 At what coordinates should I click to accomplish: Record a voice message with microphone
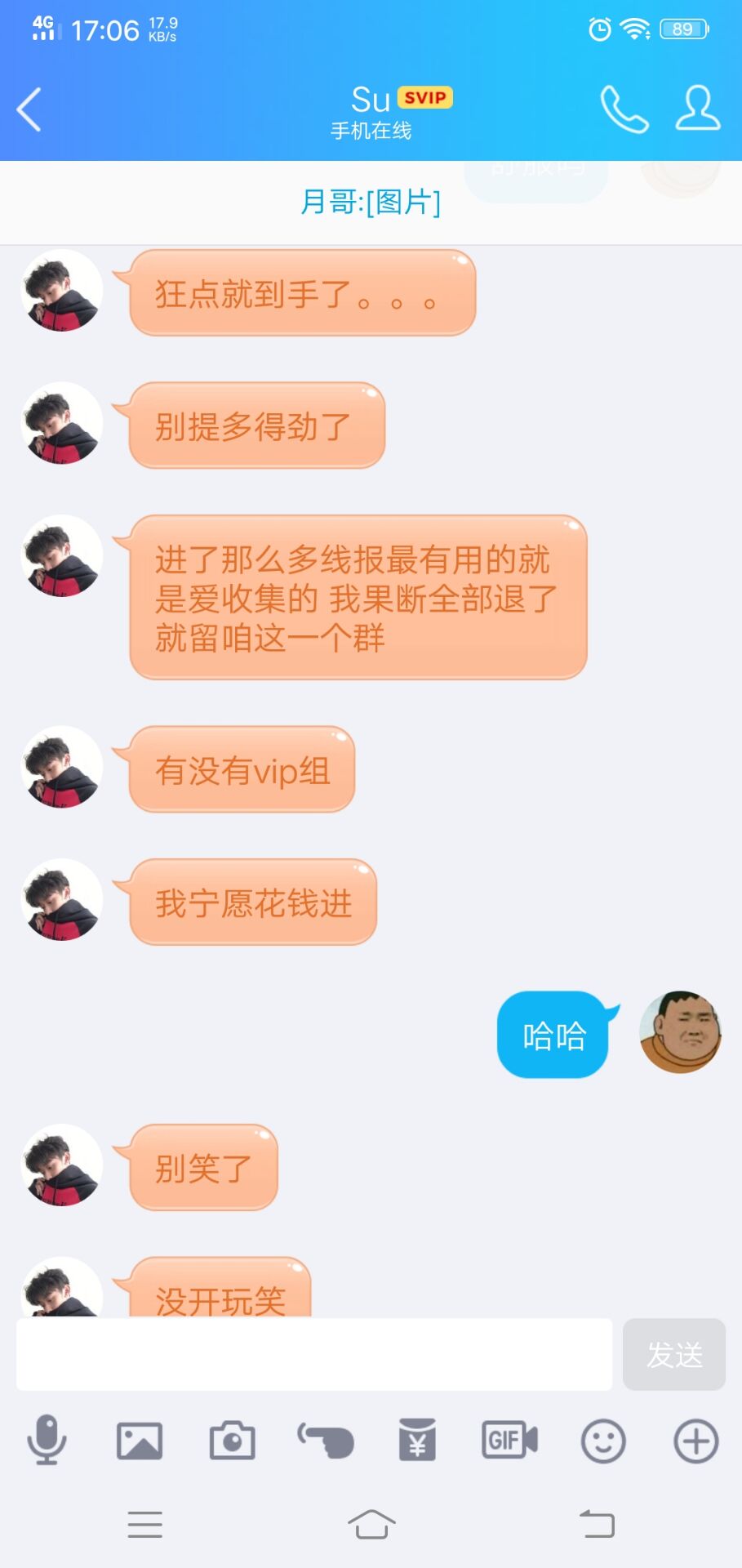point(47,1441)
